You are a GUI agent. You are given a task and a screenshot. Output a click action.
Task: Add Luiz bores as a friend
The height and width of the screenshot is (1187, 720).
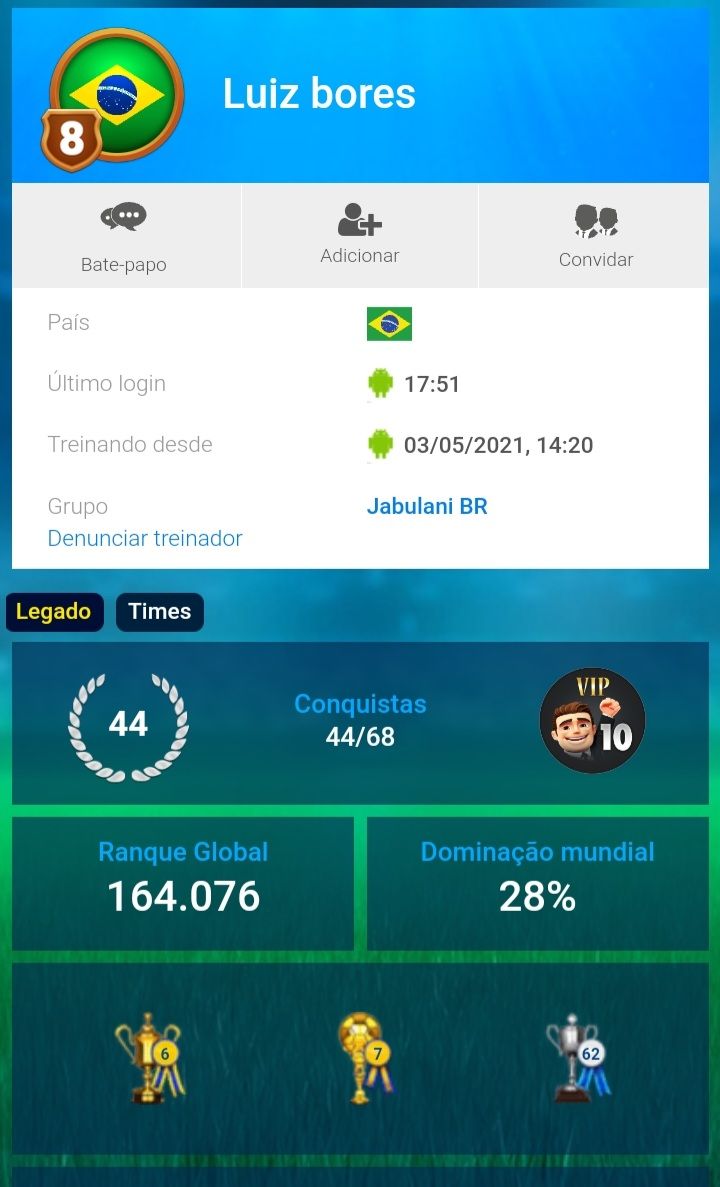(359, 235)
